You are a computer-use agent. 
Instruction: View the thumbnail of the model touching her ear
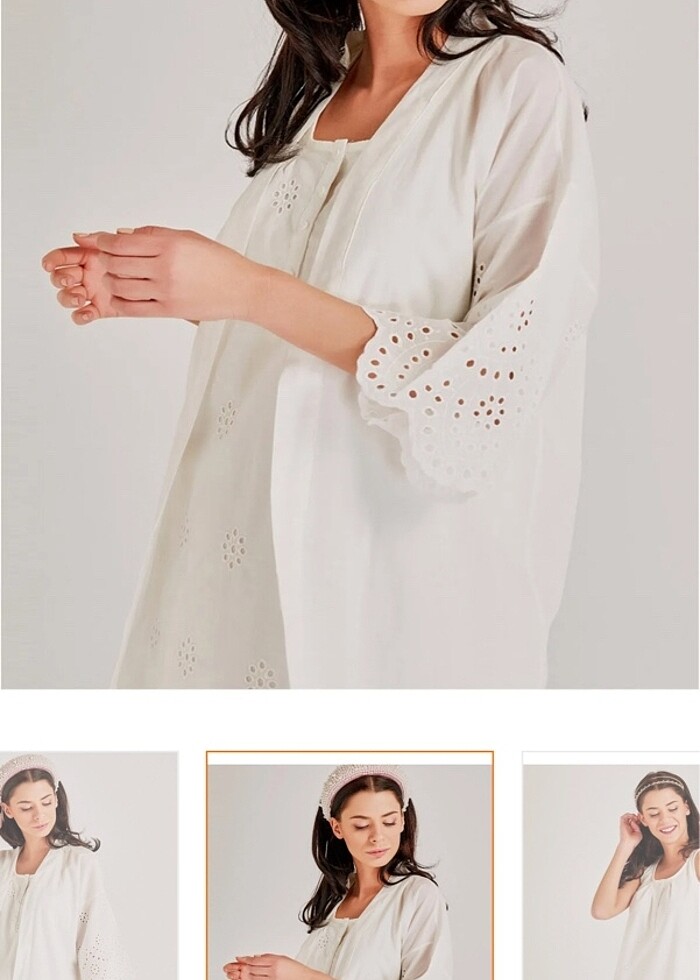point(611,866)
